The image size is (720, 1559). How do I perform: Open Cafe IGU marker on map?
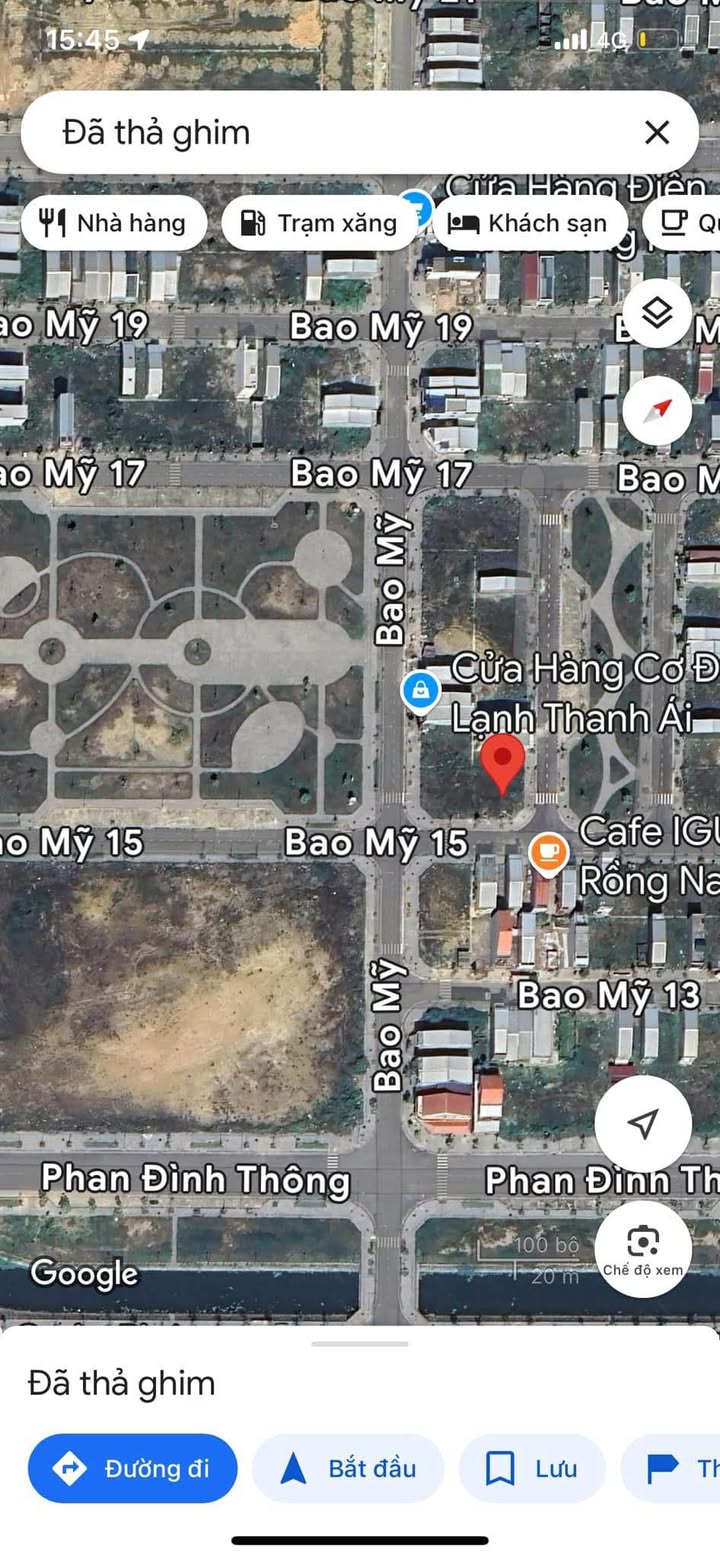(x=547, y=852)
